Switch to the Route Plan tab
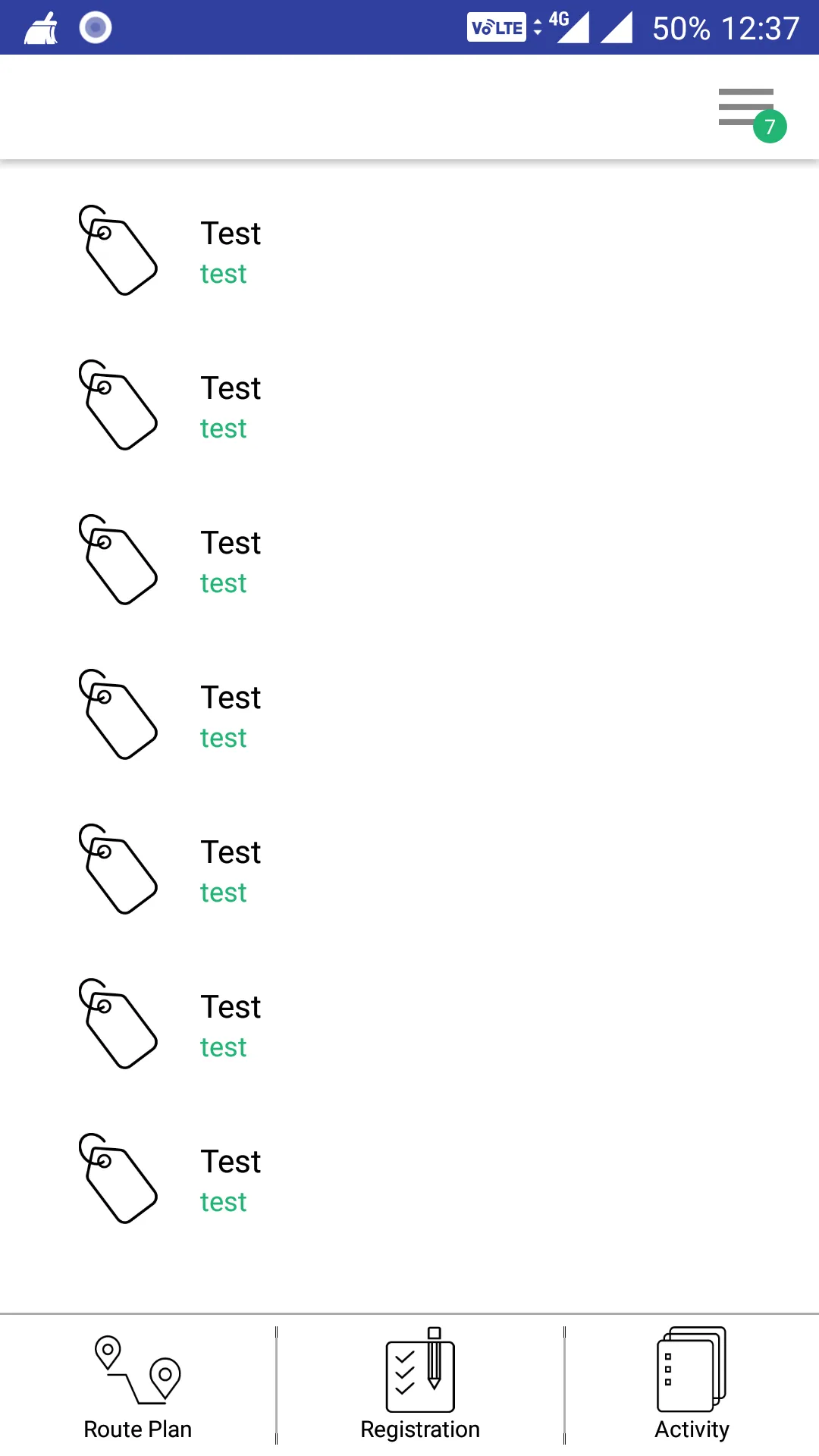The height and width of the screenshot is (1456, 819). (x=137, y=1386)
